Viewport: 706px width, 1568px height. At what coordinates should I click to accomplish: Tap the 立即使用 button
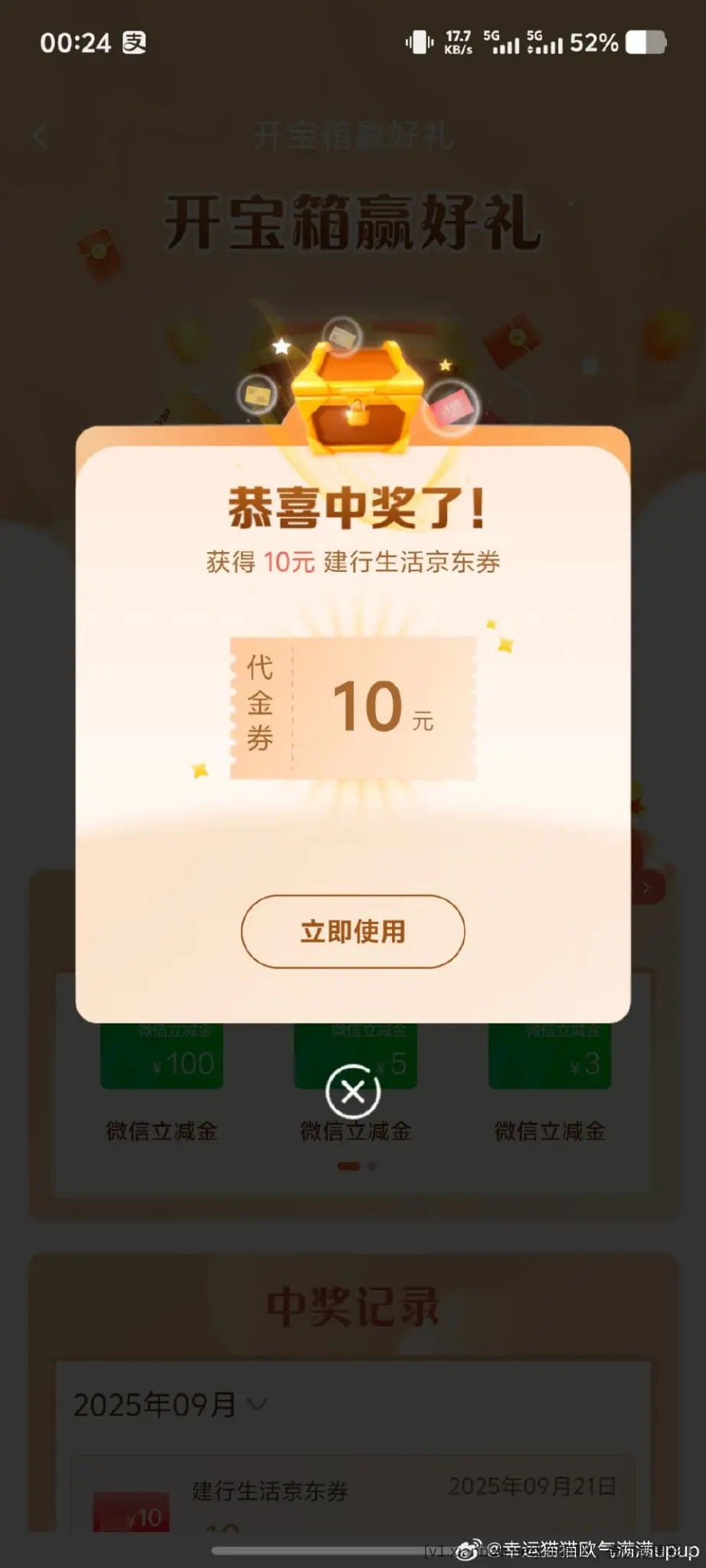(353, 931)
